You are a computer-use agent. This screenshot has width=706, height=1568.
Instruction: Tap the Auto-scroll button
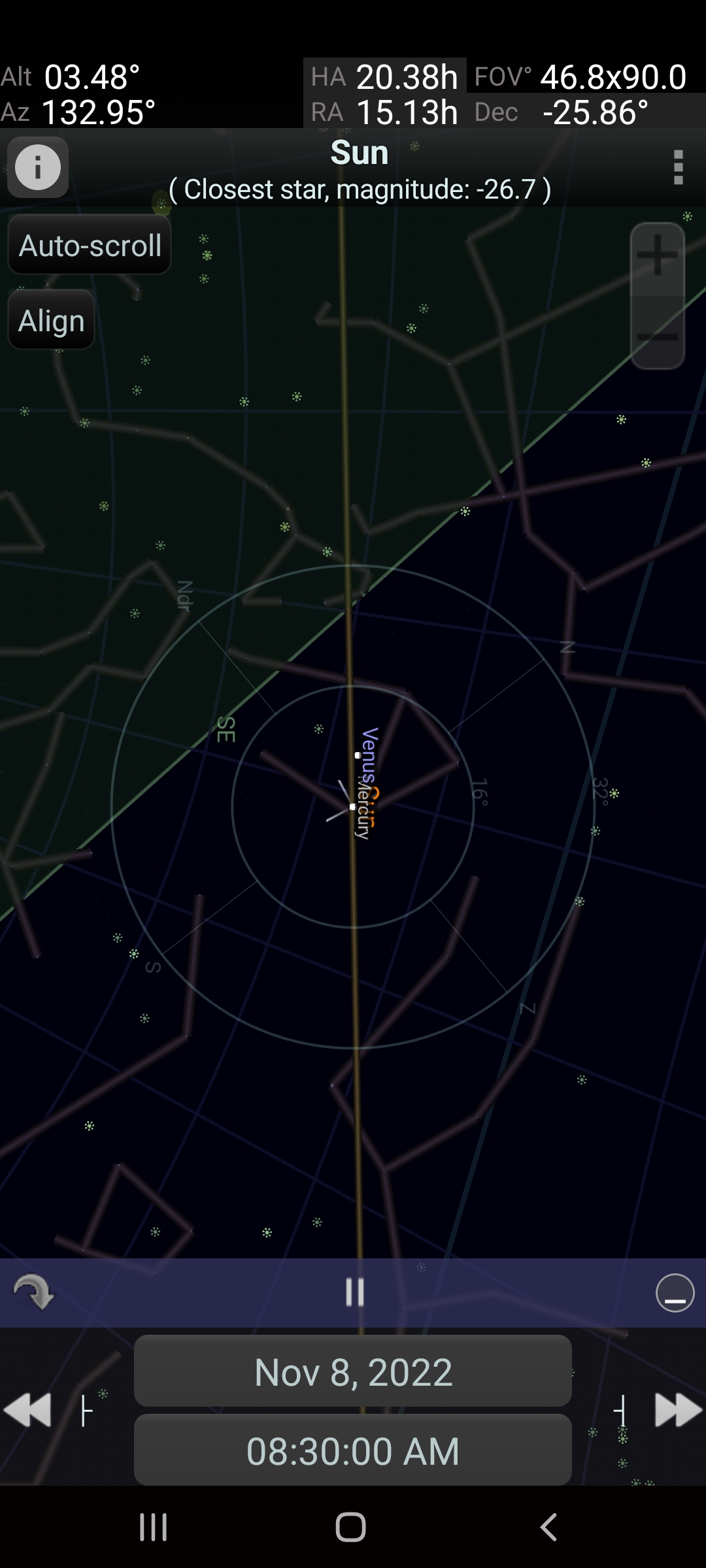coord(90,246)
